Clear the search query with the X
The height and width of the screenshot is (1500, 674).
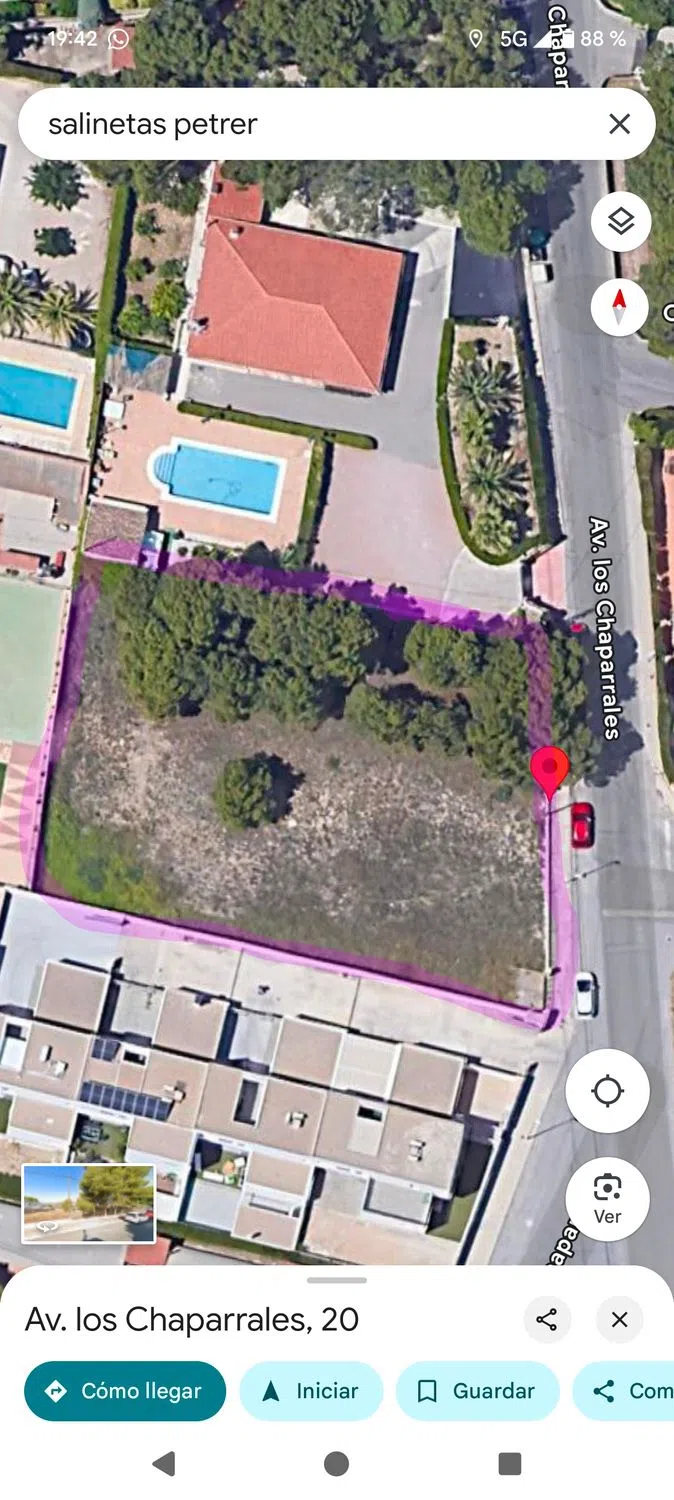pyautogui.click(x=619, y=124)
